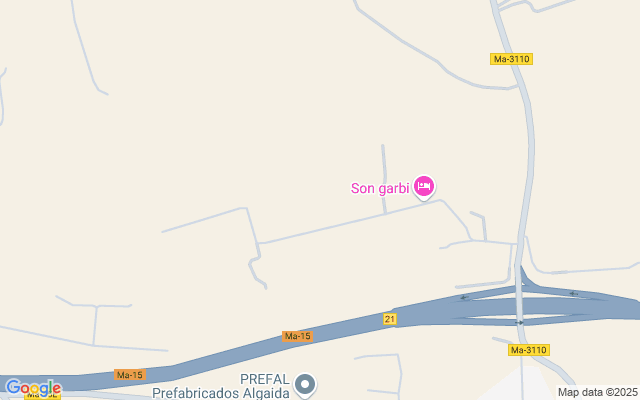Open the Son garbi hotel marker
640x400 pixels.
[424, 185]
